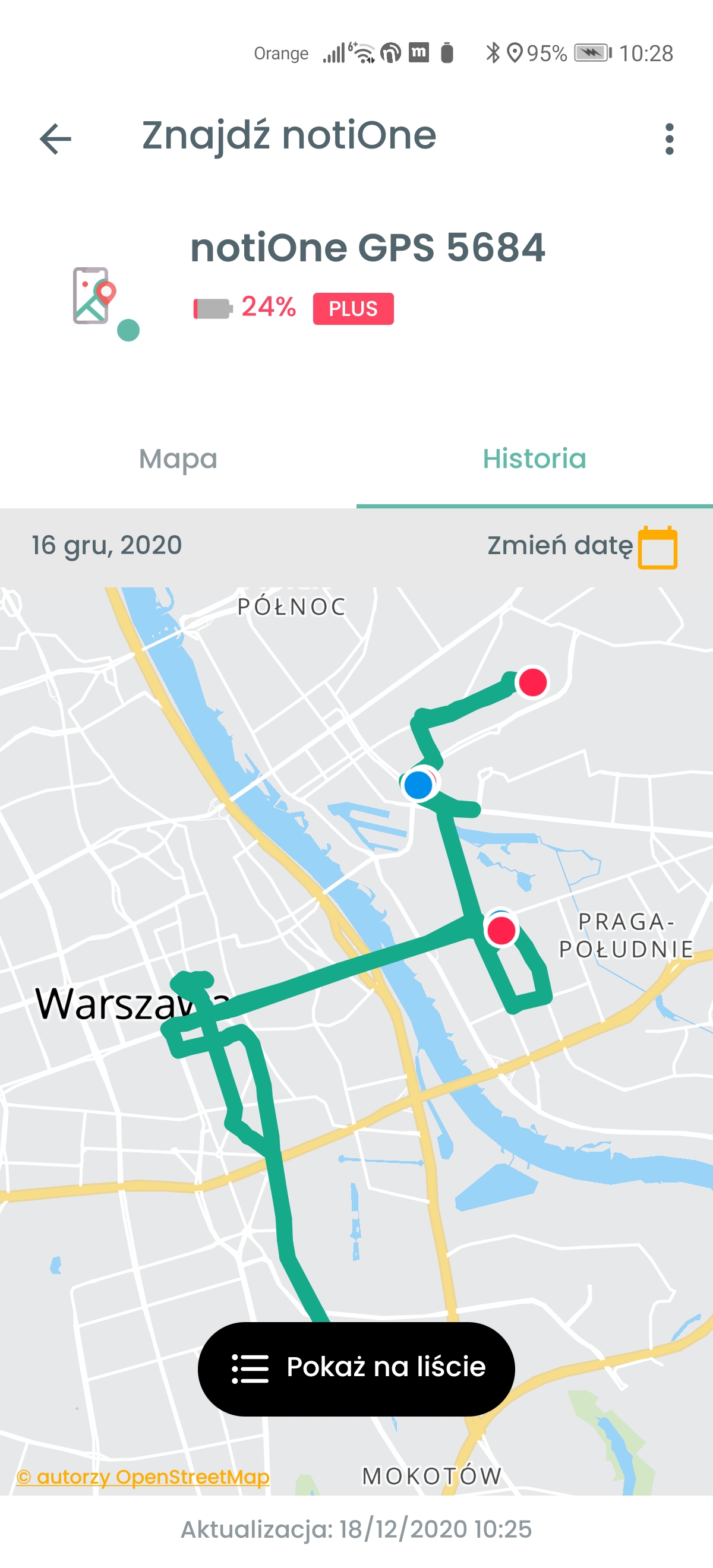
Task: Switch to the Mapa tab
Action: point(178,459)
